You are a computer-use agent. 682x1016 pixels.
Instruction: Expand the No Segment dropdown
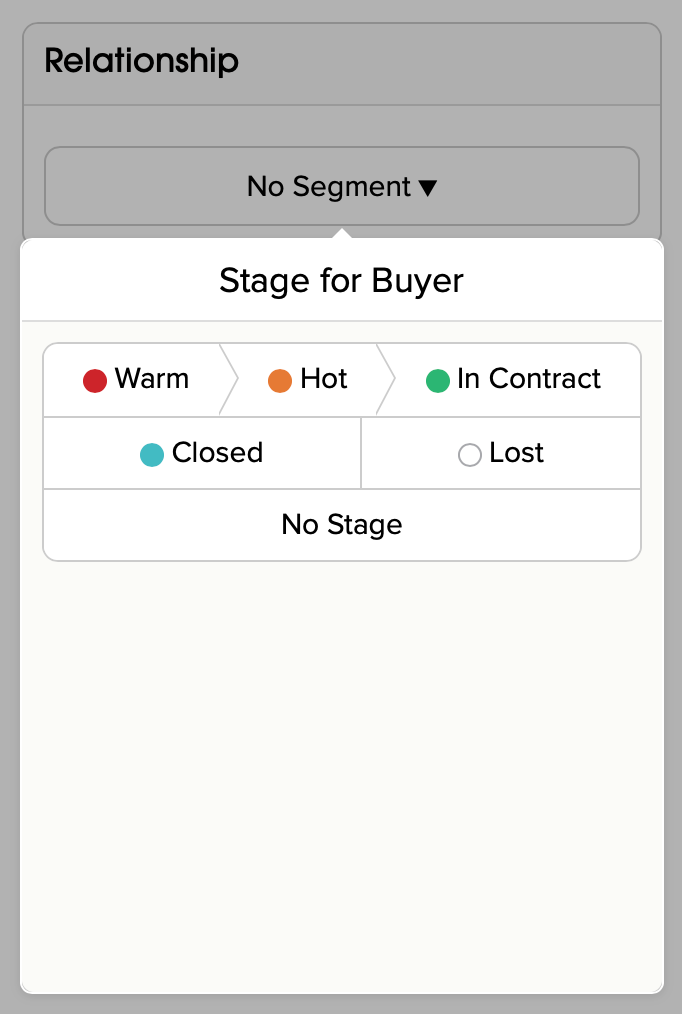pyautogui.click(x=342, y=187)
